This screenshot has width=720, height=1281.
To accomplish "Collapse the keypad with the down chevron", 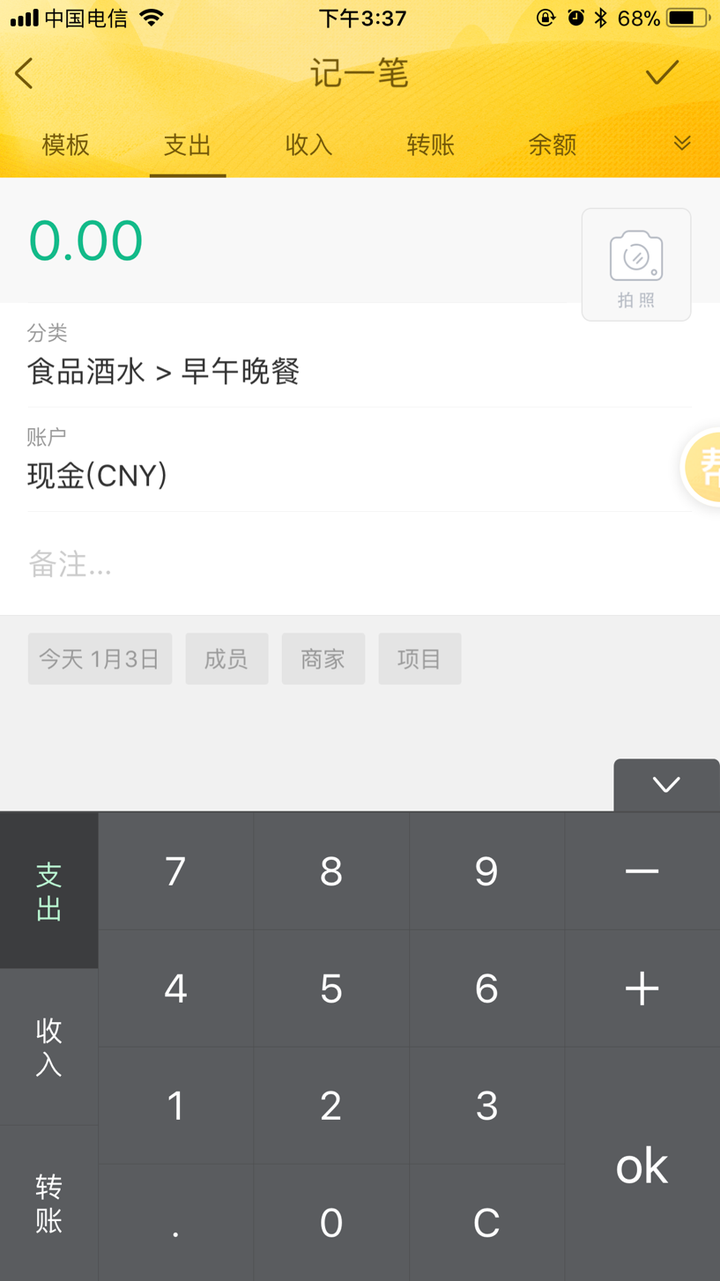I will pos(666,785).
